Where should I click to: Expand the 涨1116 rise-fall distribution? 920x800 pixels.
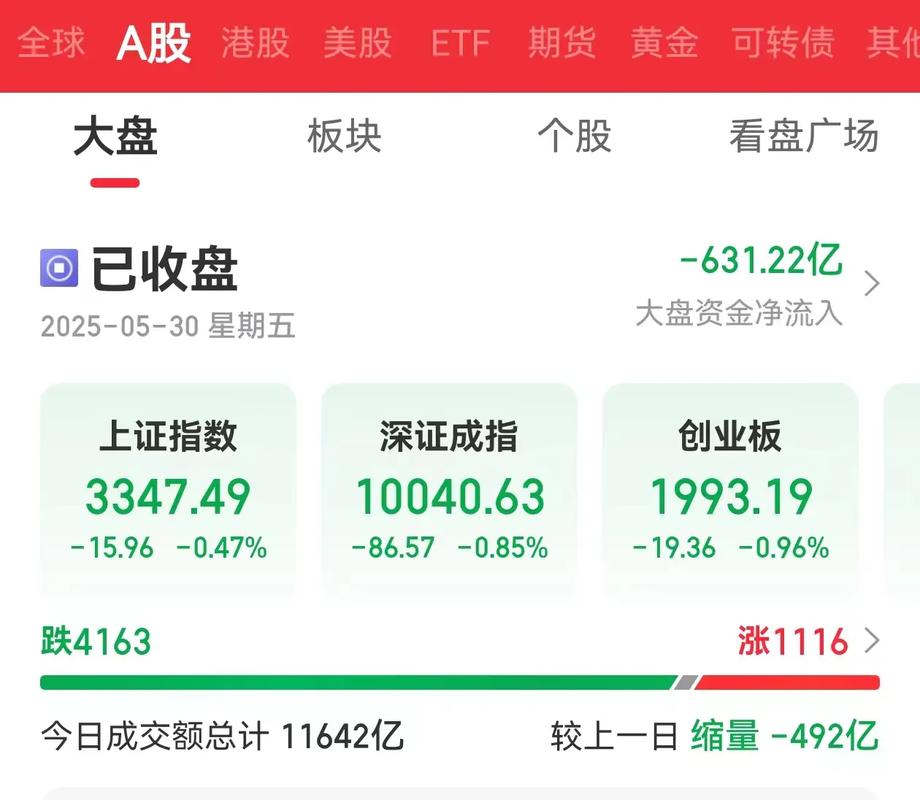[x=810, y=641]
